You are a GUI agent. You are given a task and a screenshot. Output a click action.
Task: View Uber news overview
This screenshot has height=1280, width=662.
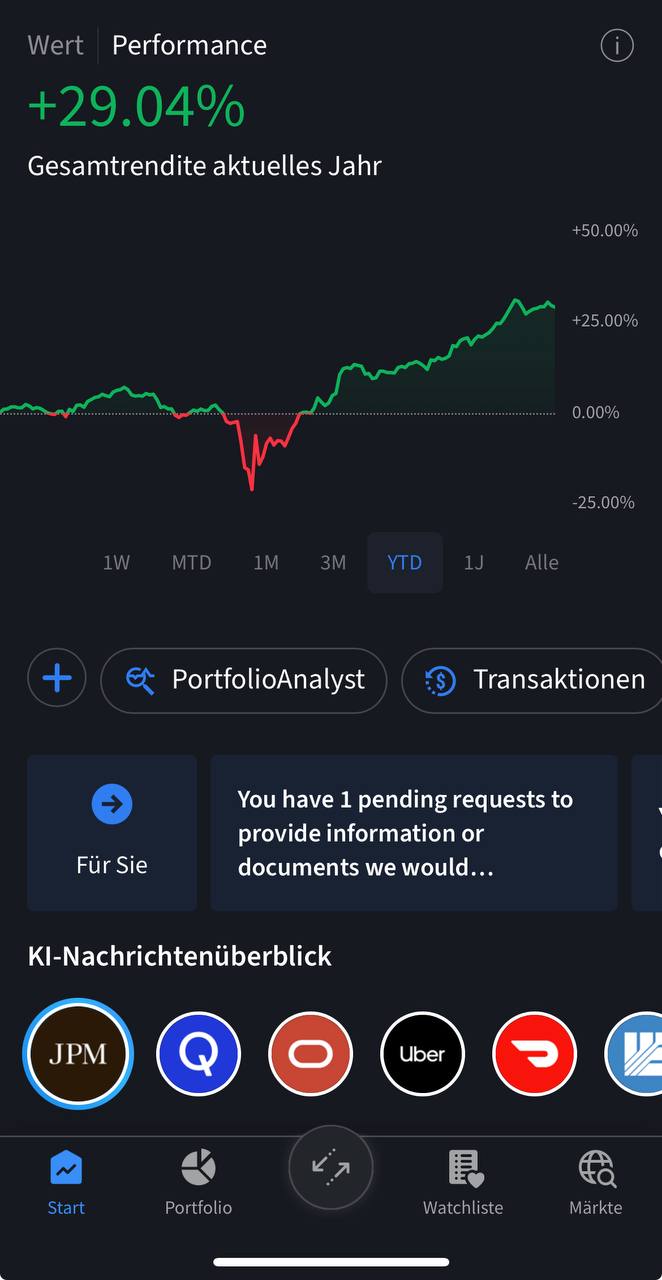point(422,1053)
